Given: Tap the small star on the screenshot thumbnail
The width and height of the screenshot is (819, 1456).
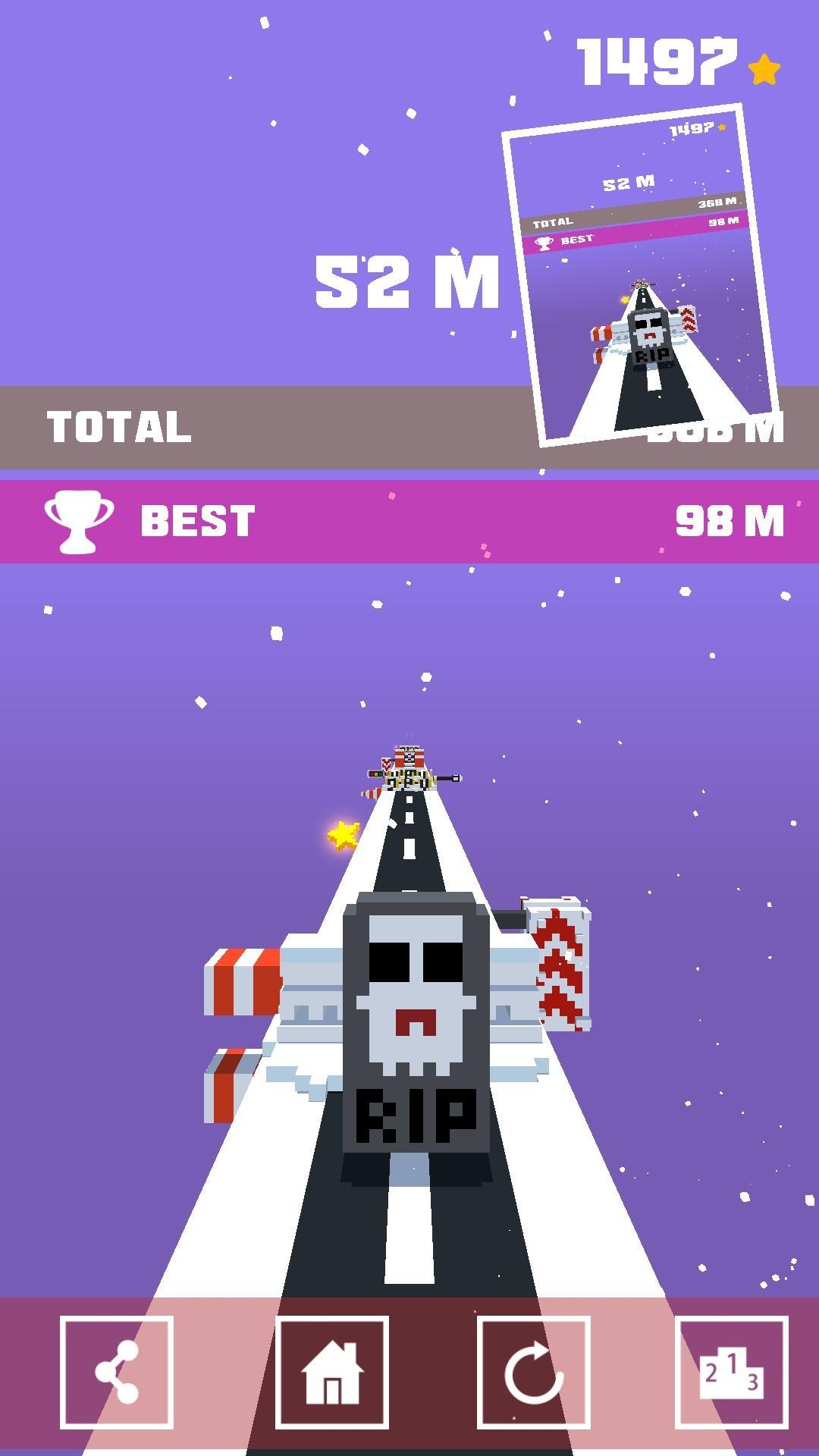Looking at the screenshot, I should coord(720,126).
